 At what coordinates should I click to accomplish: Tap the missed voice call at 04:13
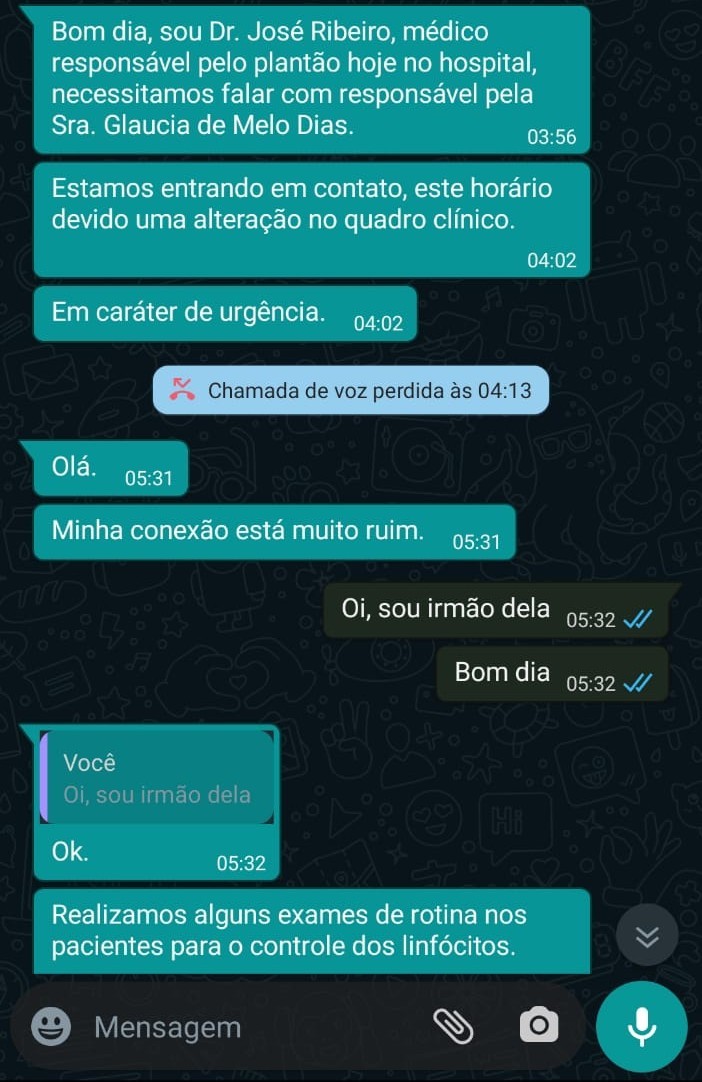[351, 390]
